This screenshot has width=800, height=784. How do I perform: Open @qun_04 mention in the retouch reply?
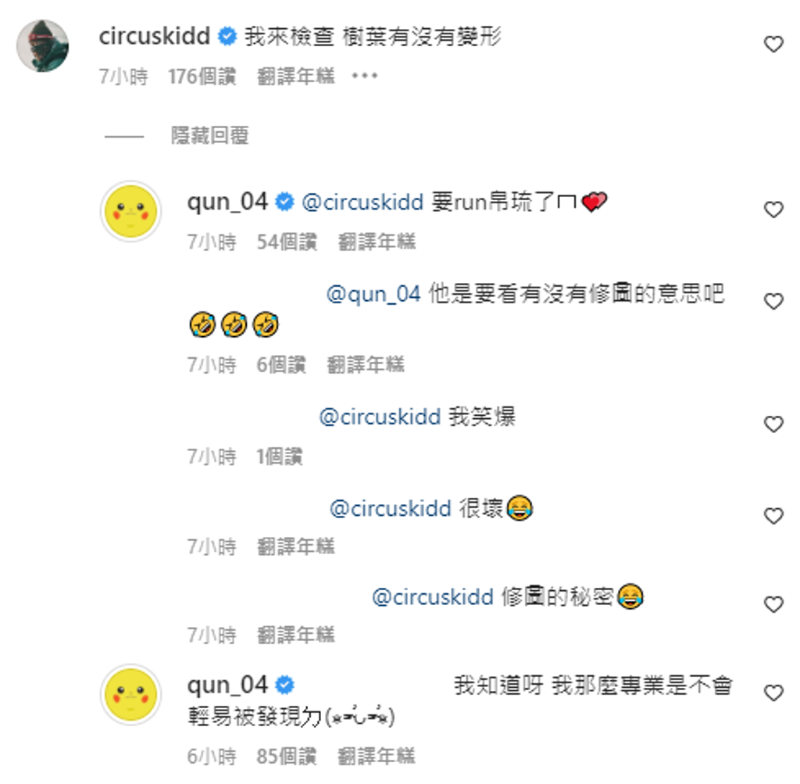(x=373, y=294)
